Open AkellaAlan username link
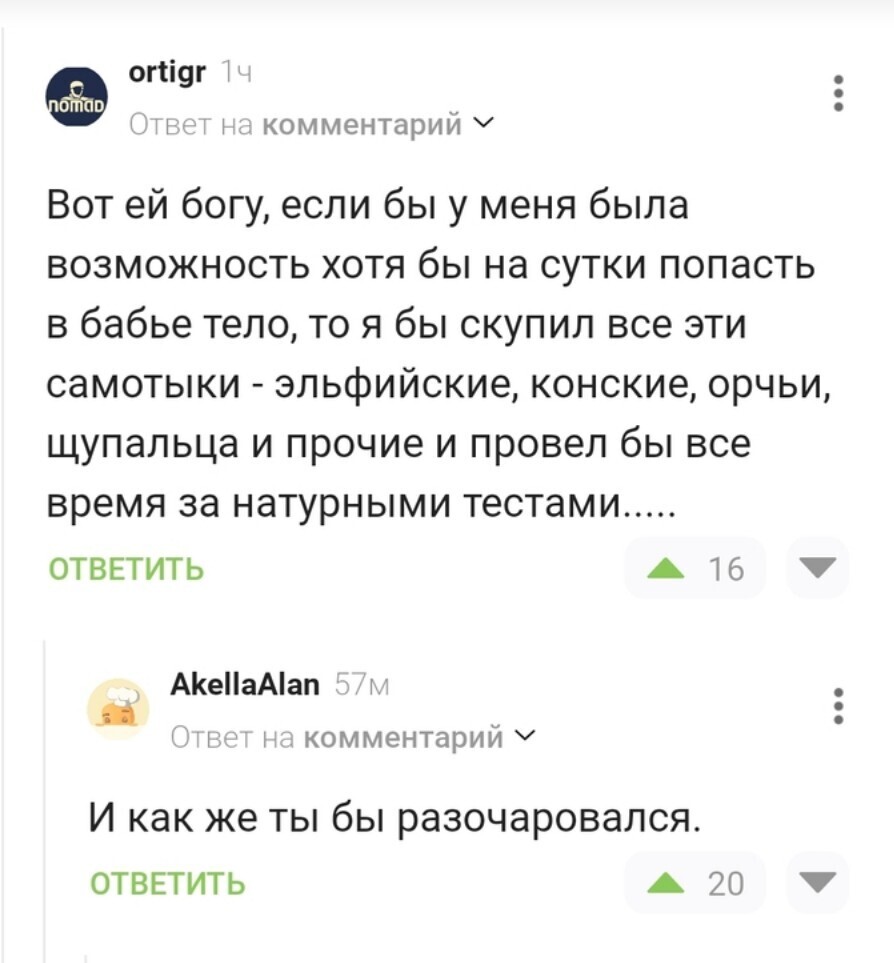This screenshot has height=963, width=894. 246,686
